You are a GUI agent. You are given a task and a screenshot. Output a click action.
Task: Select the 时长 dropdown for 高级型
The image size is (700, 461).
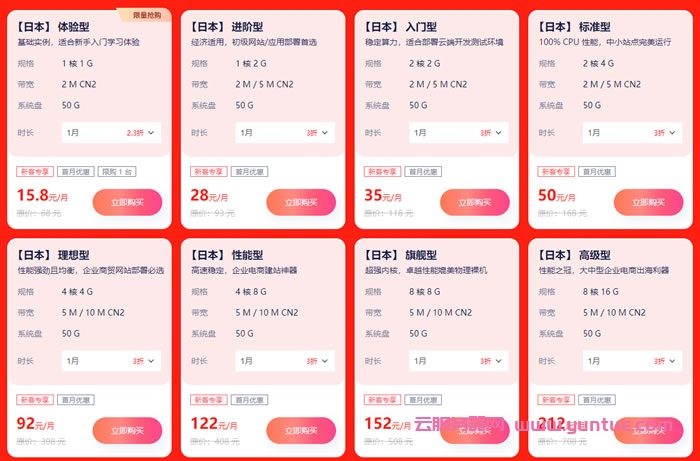click(632, 360)
